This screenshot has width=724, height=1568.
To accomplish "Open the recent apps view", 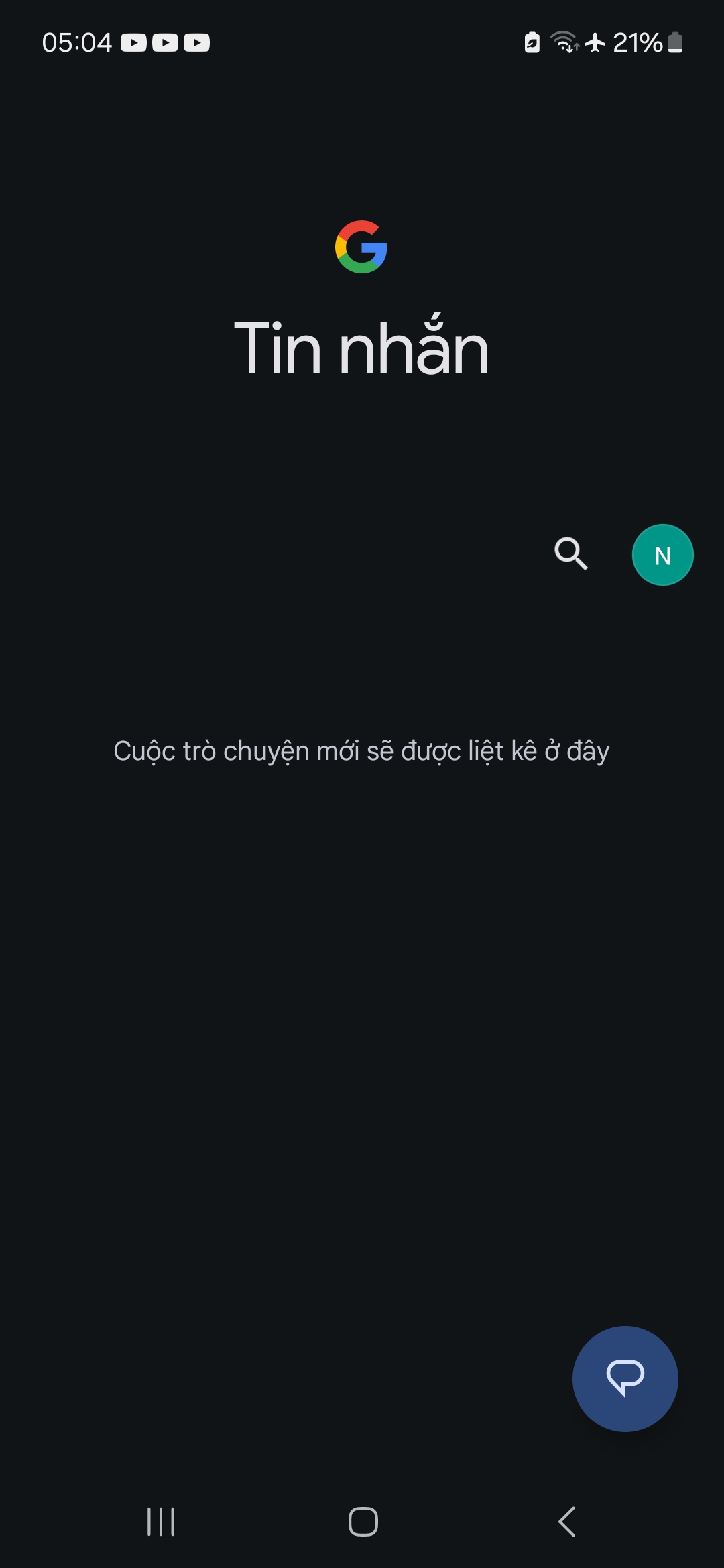I will tap(161, 1521).
